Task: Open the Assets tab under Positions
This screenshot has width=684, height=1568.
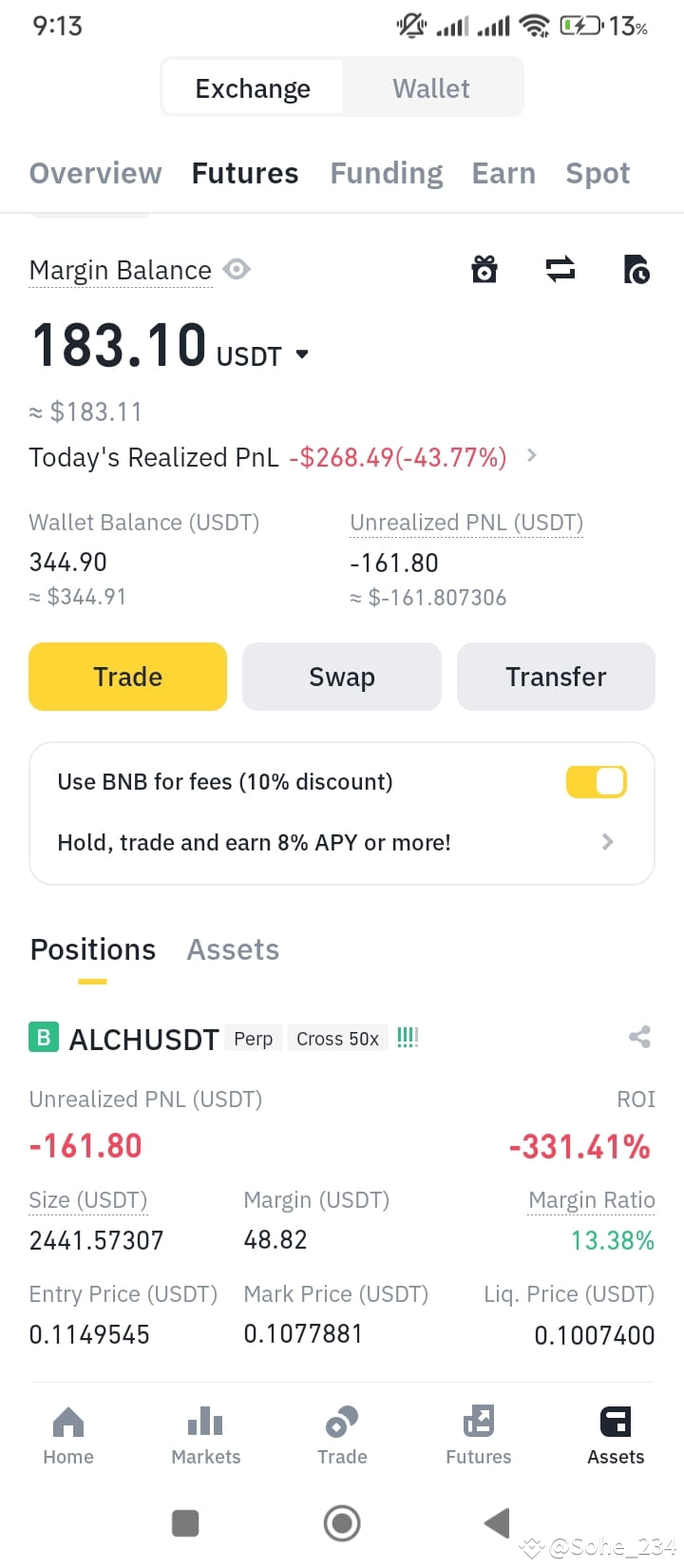Action: (x=232, y=949)
